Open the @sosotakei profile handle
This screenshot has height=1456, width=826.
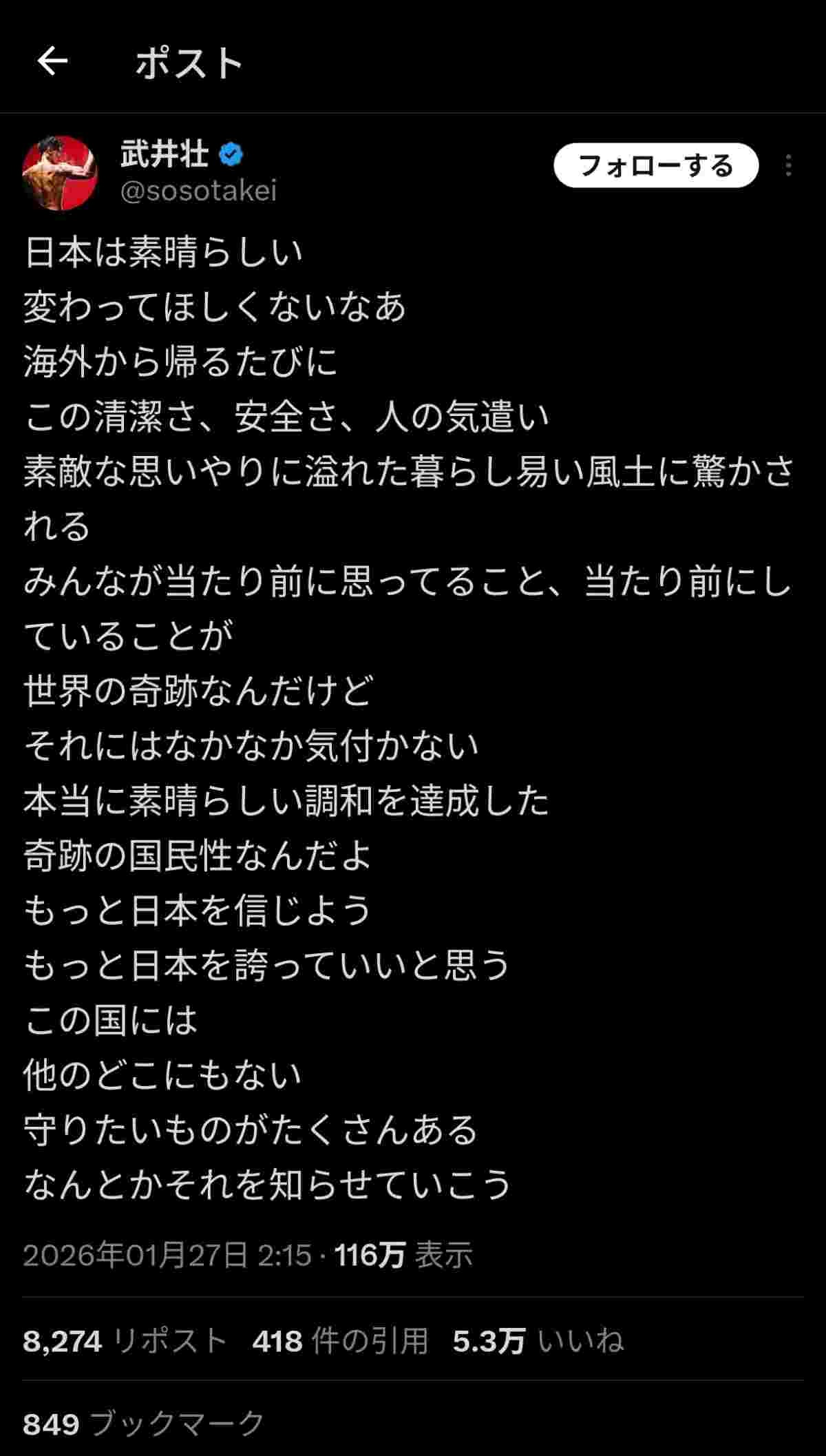tap(198, 191)
